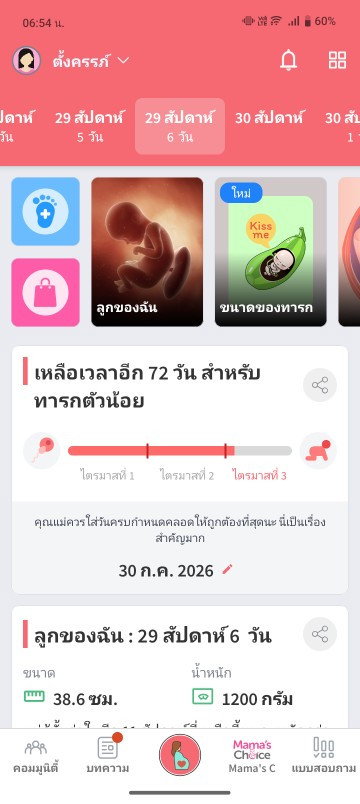
Task: Open the pink shopping bag tile
Action: pyautogui.click(x=45, y=292)
